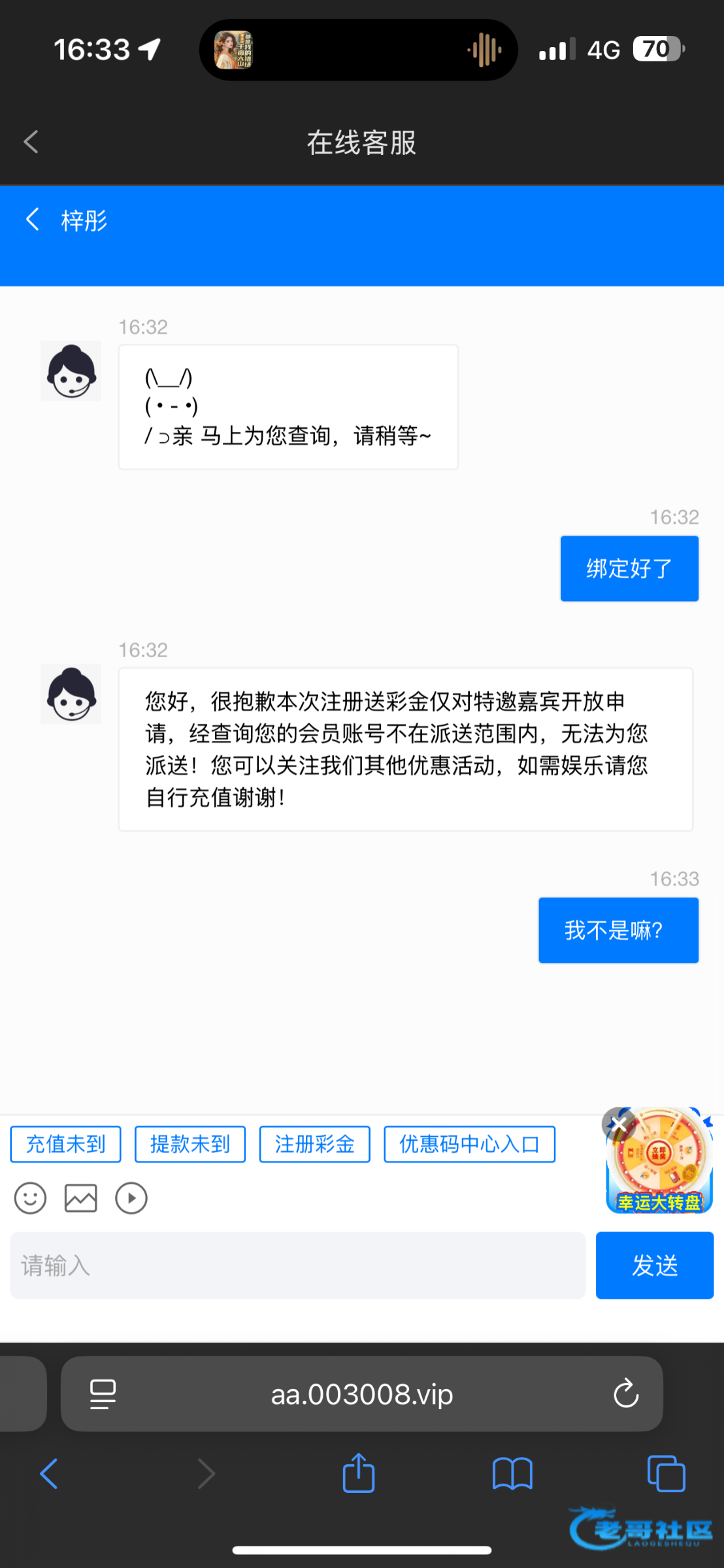Choose the 提款未到 quick reply chip
This screenshot has width=724, height=1568.
[190, 1144]
